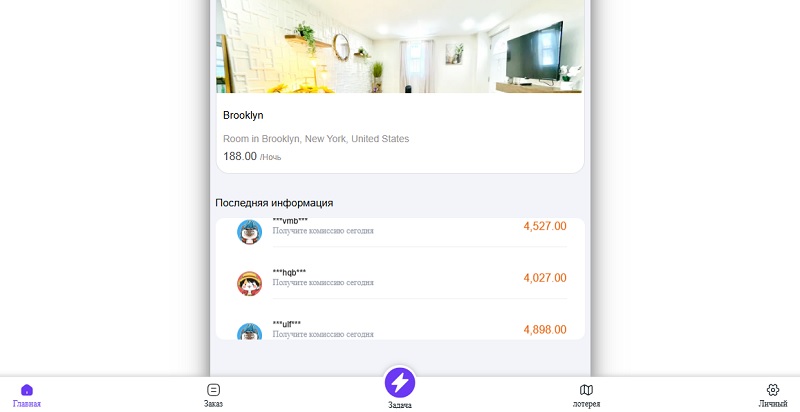Image resolution: width=800 pixels, height=412 pixels.
Task: Go to the лотерея tab
Action: [x=587, y=395]
